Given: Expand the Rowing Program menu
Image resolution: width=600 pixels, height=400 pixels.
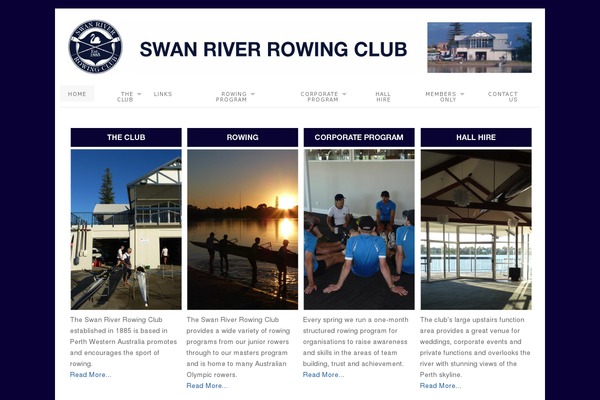Looking at the screenshot, I should click(234, 97).
